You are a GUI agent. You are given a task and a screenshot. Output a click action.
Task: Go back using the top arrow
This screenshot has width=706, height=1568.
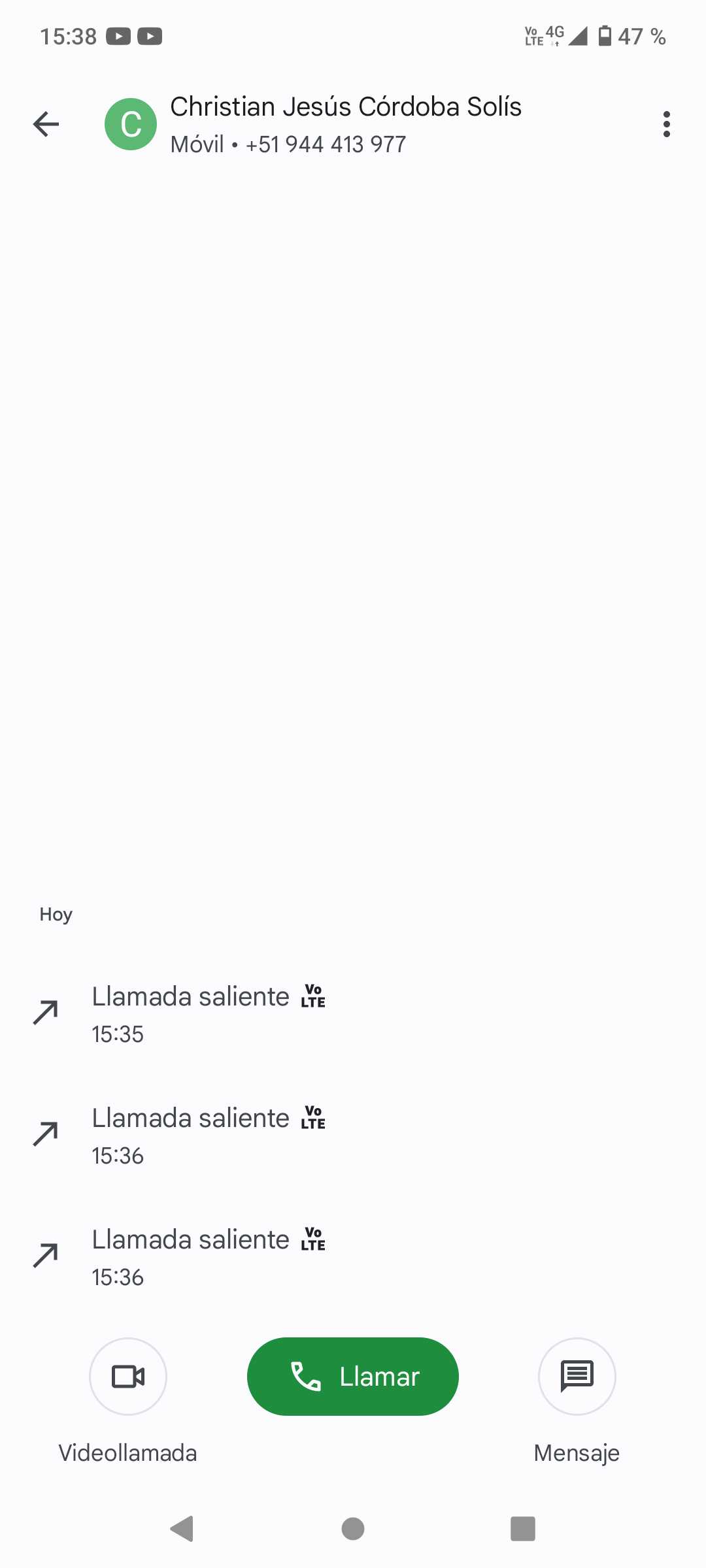click(x=46, y=124)
